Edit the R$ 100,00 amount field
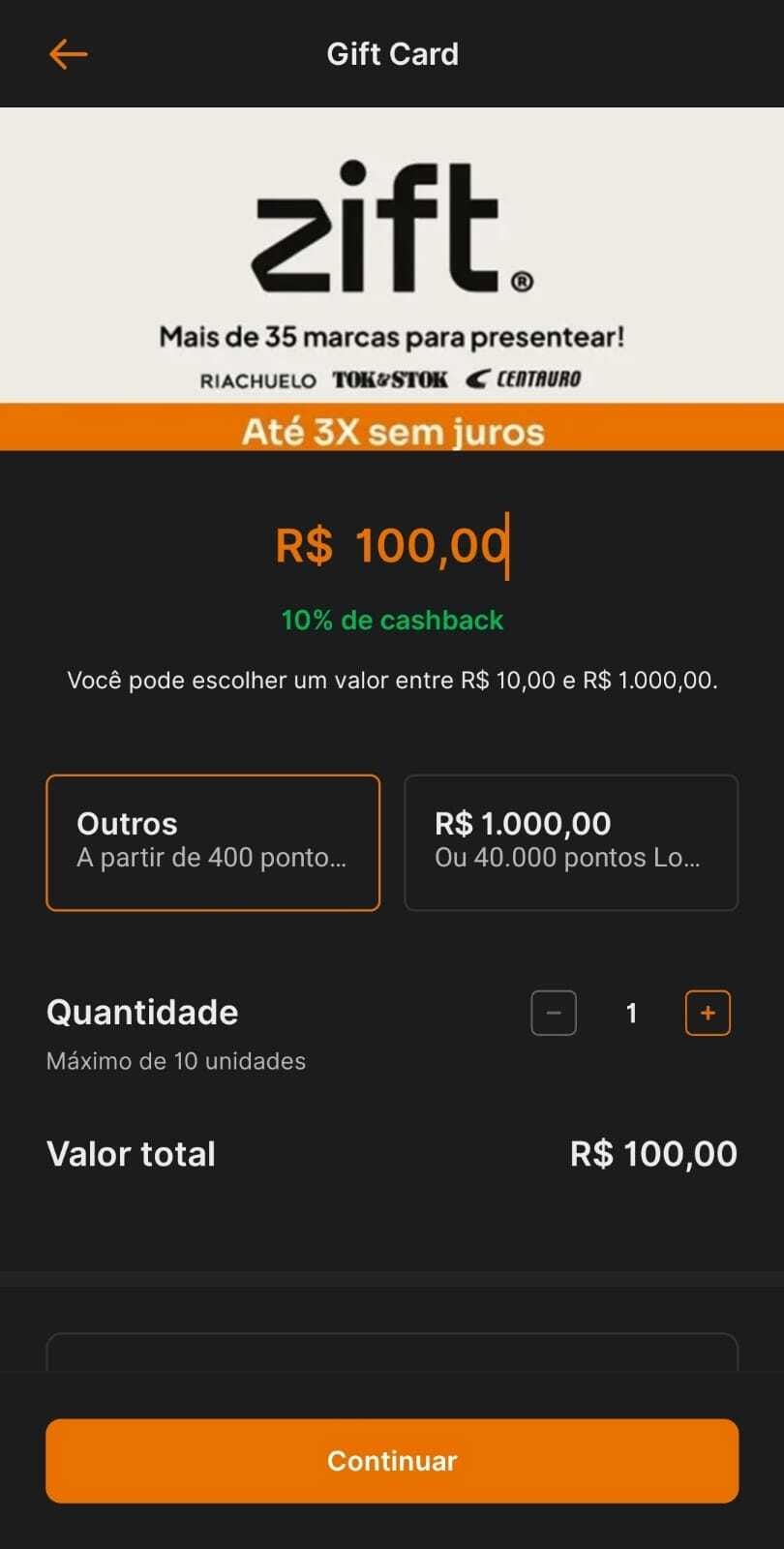 coord(392,545)
